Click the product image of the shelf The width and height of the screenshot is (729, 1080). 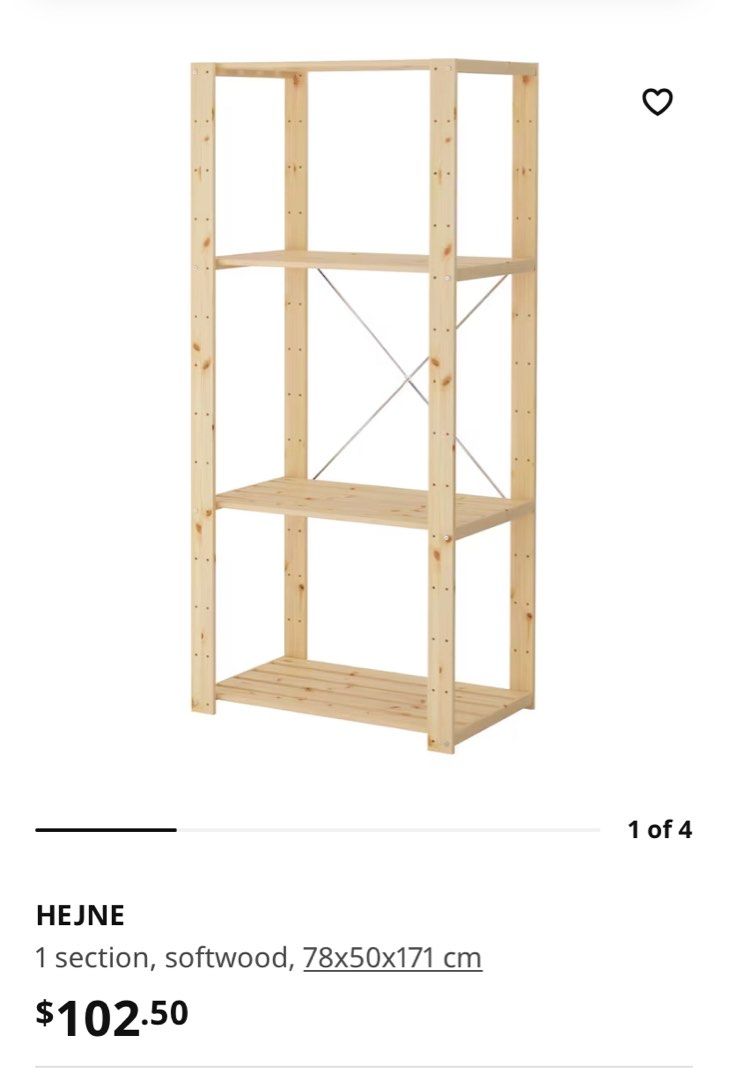[x=360, y=400]
